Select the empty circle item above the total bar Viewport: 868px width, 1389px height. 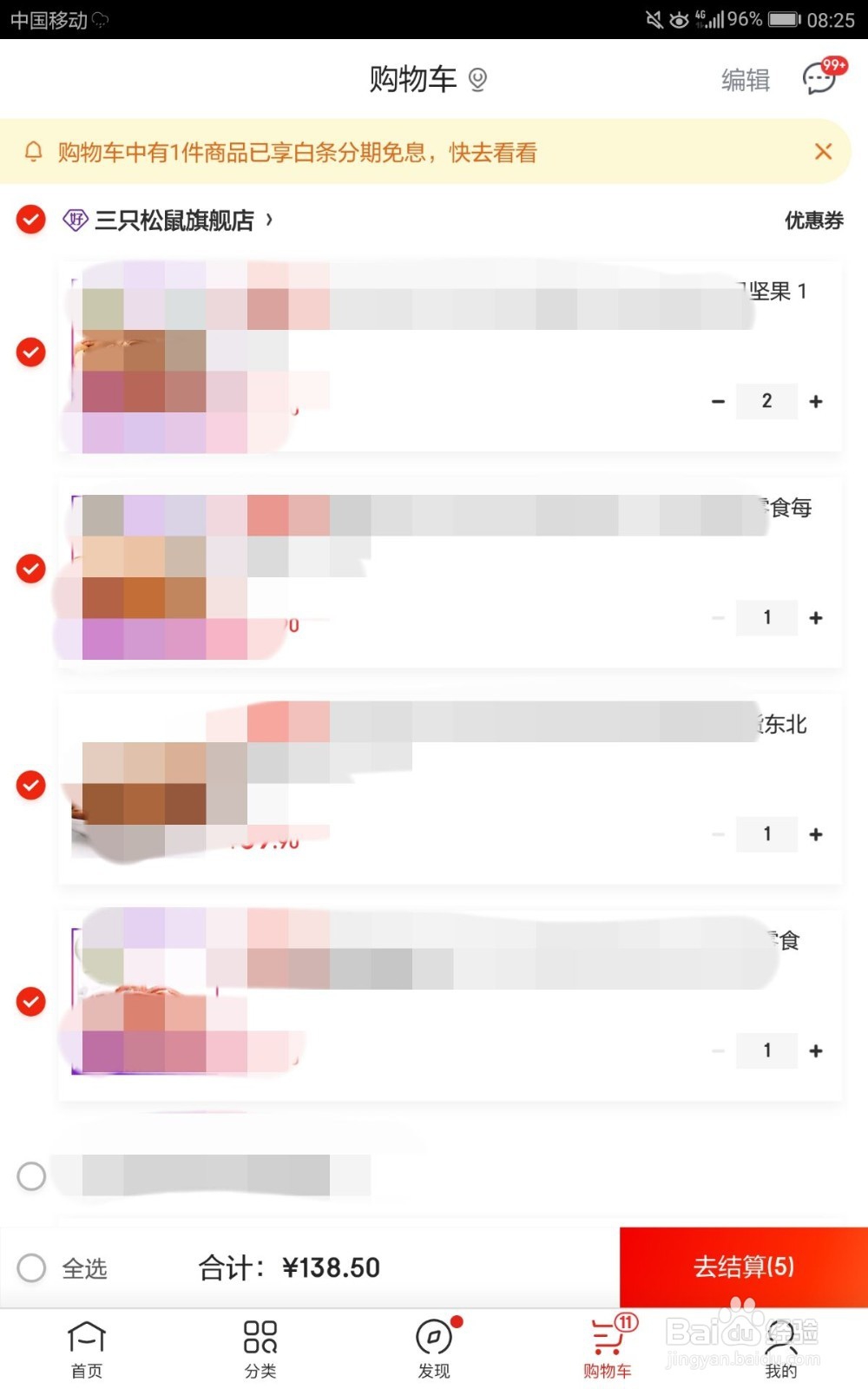click(x=32, y=1177)
